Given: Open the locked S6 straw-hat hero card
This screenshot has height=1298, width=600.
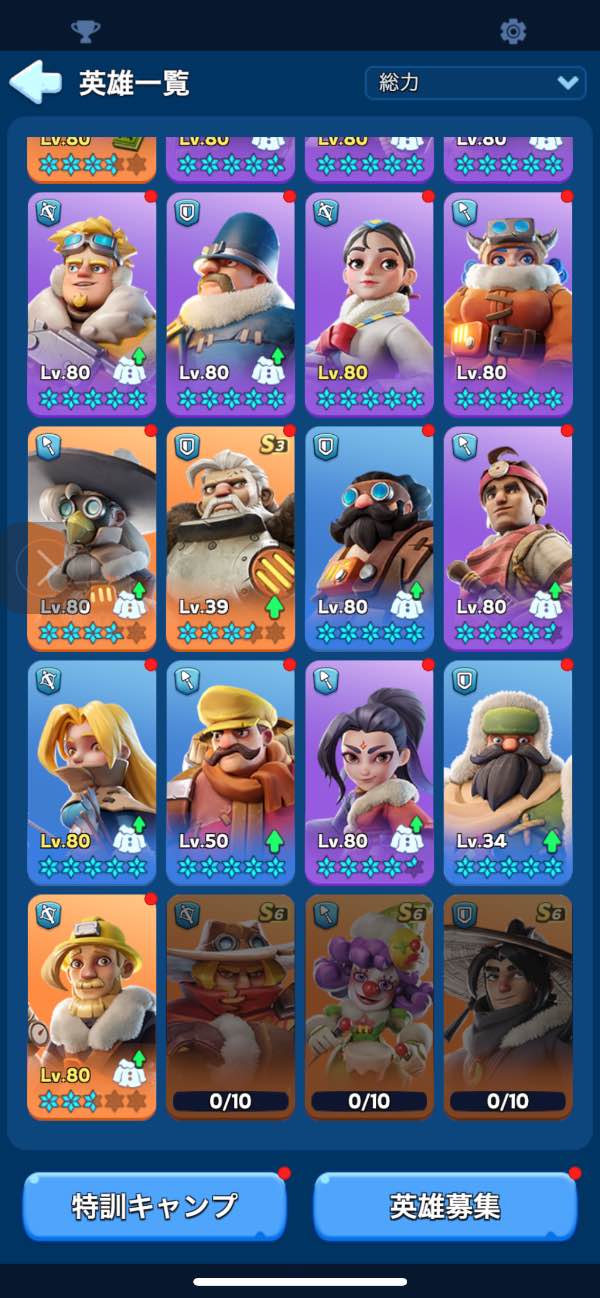Looking at the screenshot, I should pos(508,1006).
